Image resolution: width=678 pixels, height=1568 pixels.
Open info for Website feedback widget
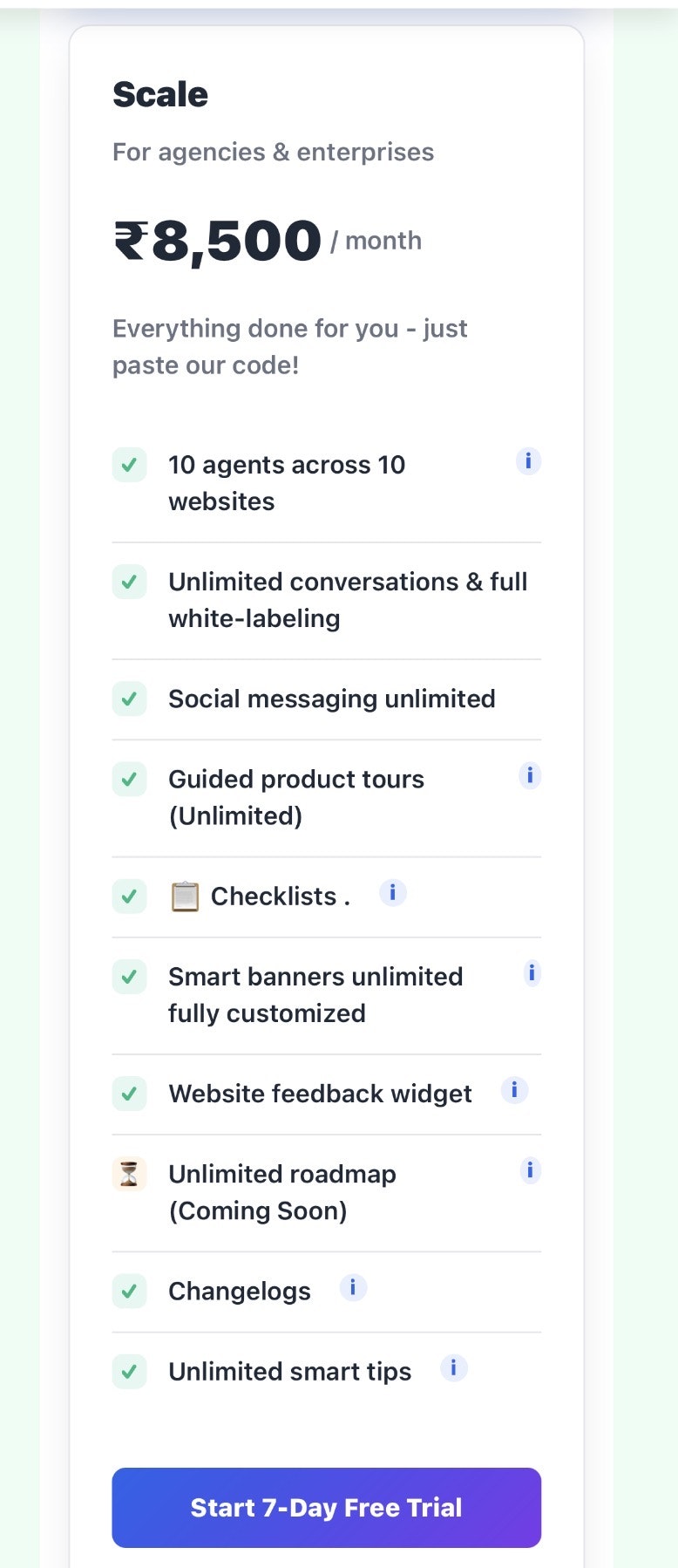click(x=514, y=1089)
